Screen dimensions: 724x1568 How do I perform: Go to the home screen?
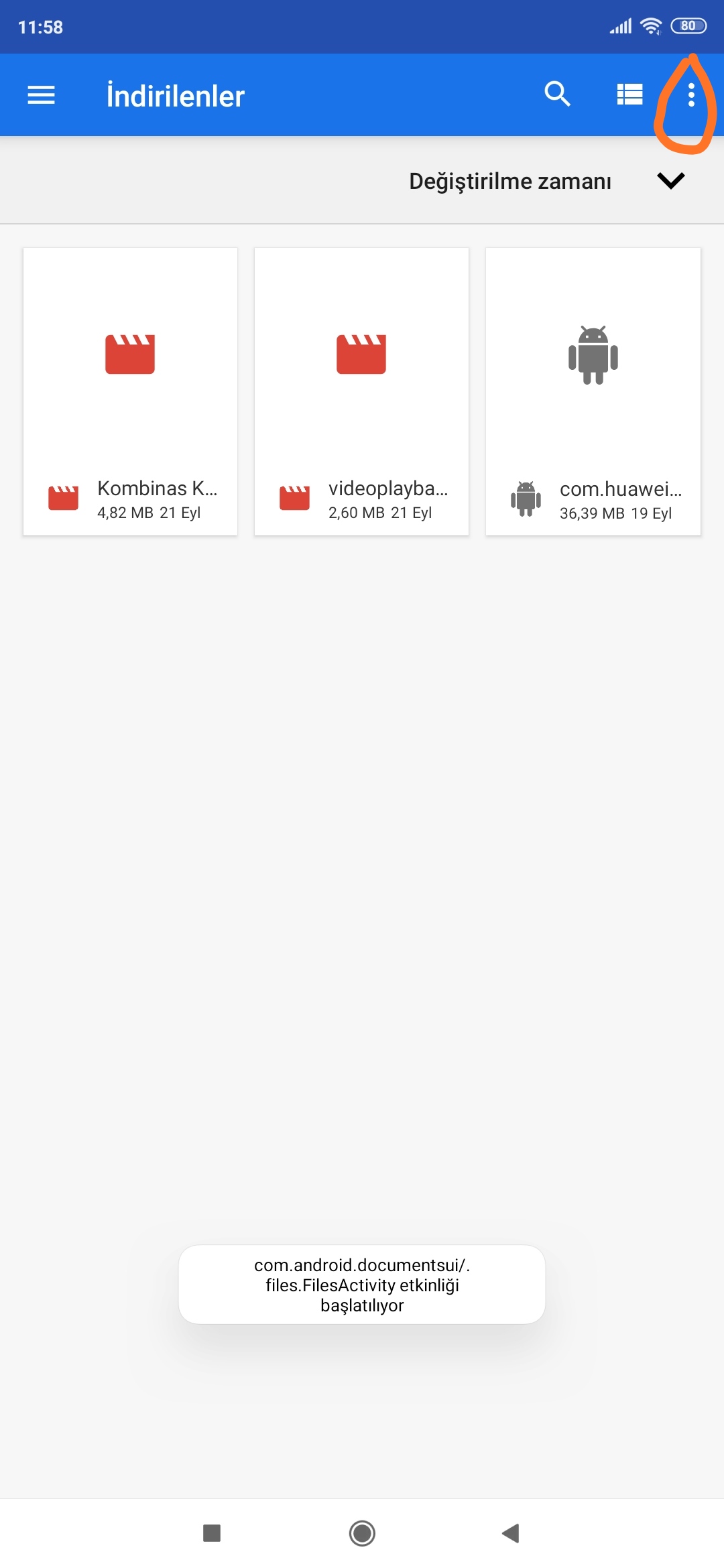coord(362,1532)
